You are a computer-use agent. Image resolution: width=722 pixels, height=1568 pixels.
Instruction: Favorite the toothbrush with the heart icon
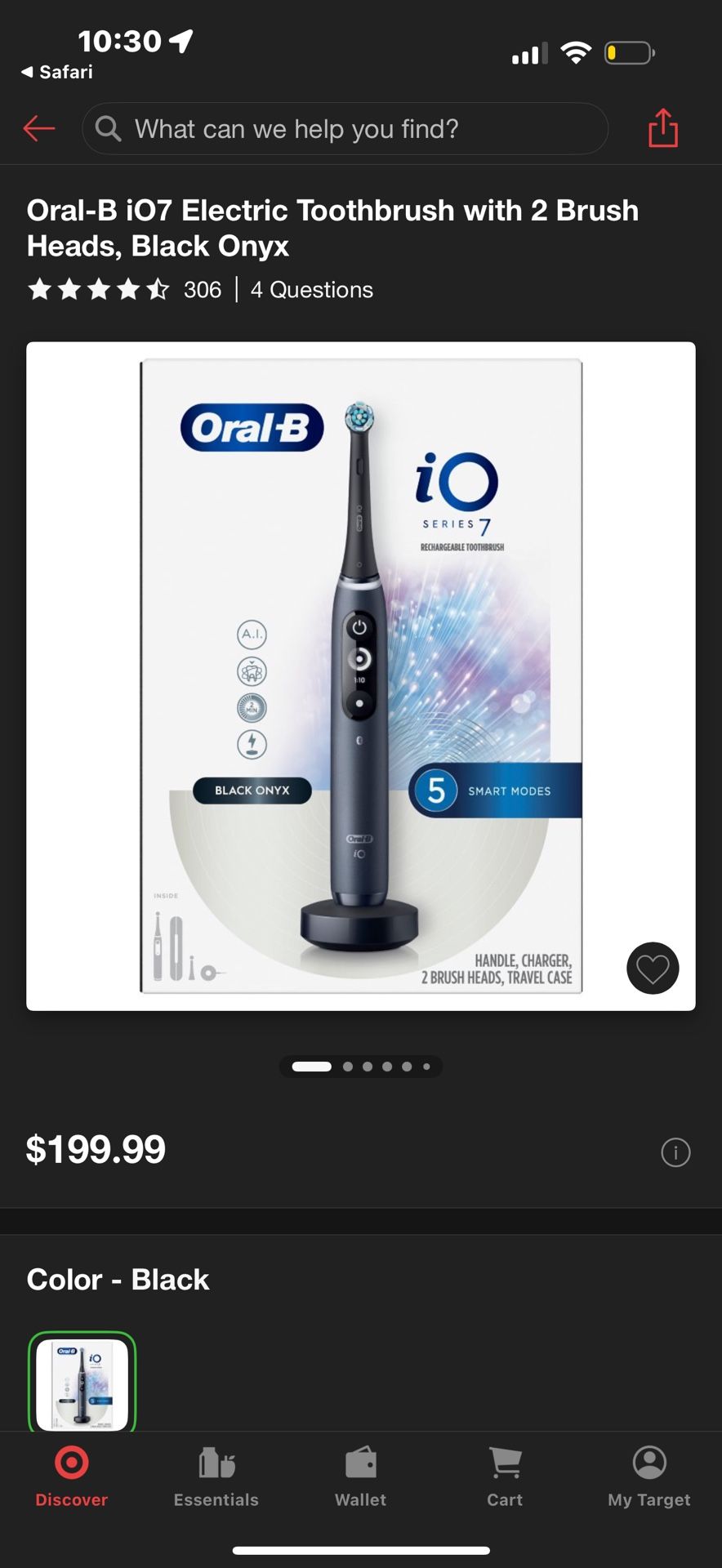click(x=652, y=968)
